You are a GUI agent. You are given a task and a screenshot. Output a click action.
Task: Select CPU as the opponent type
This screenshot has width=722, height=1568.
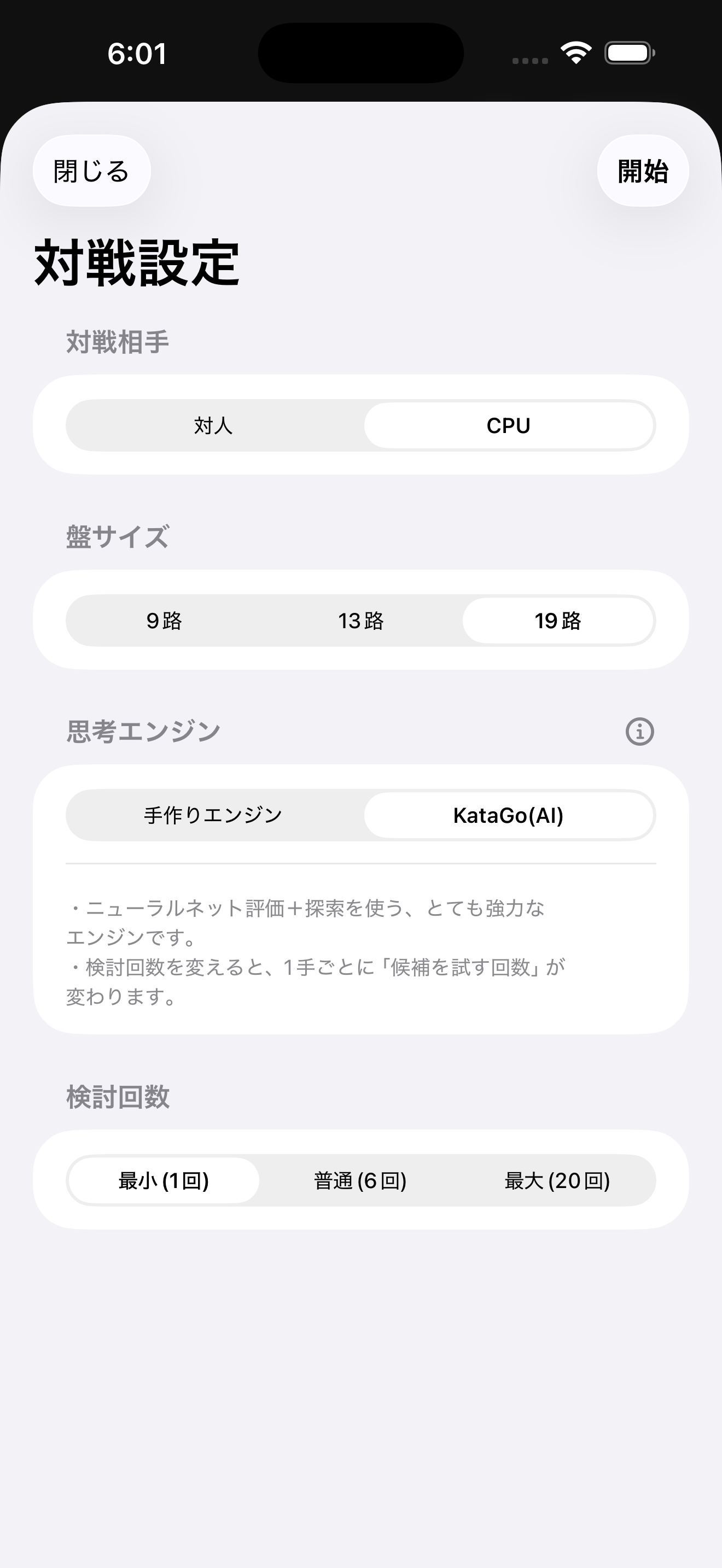(509, 425)
